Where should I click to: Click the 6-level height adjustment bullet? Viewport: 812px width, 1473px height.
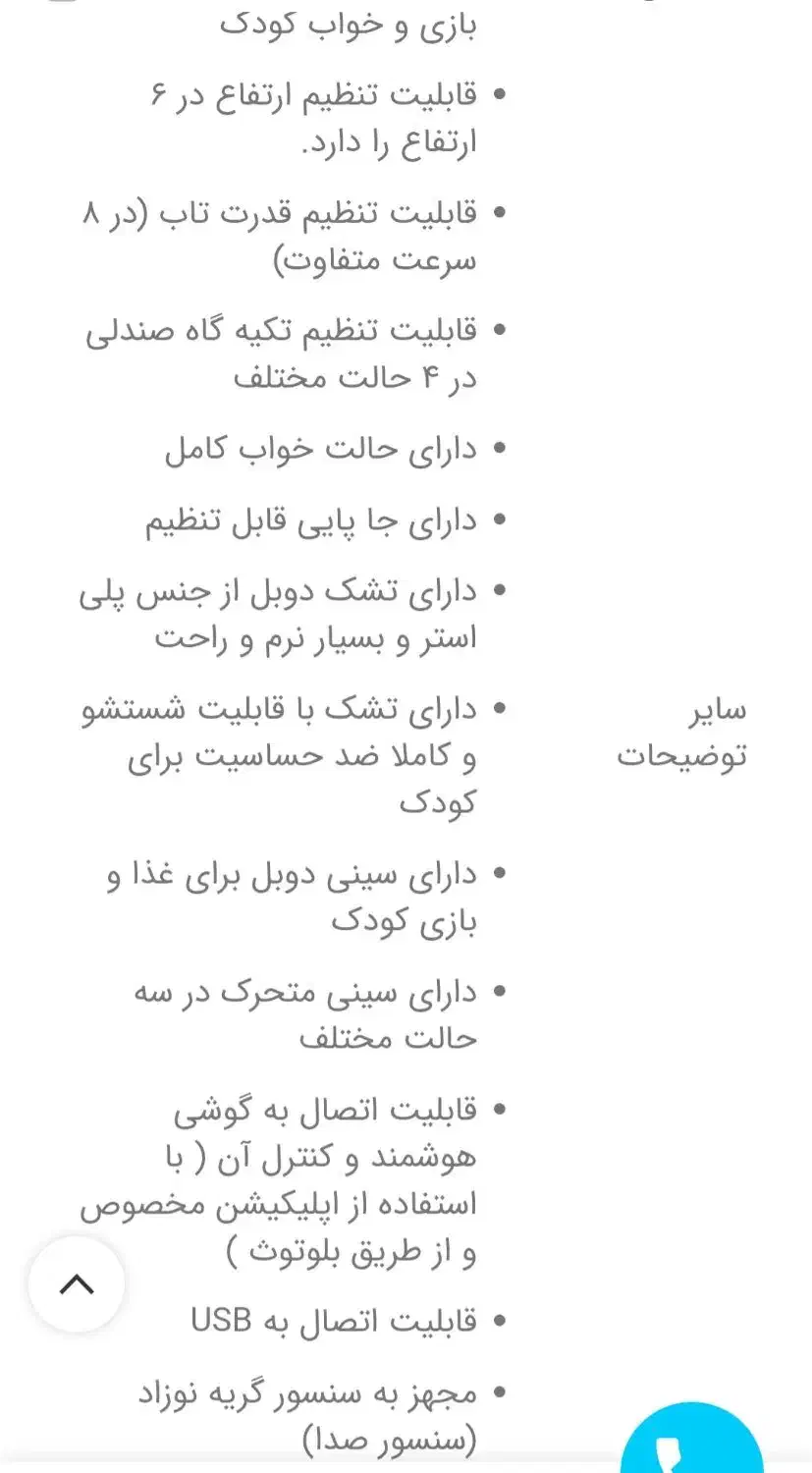point(314,118)
